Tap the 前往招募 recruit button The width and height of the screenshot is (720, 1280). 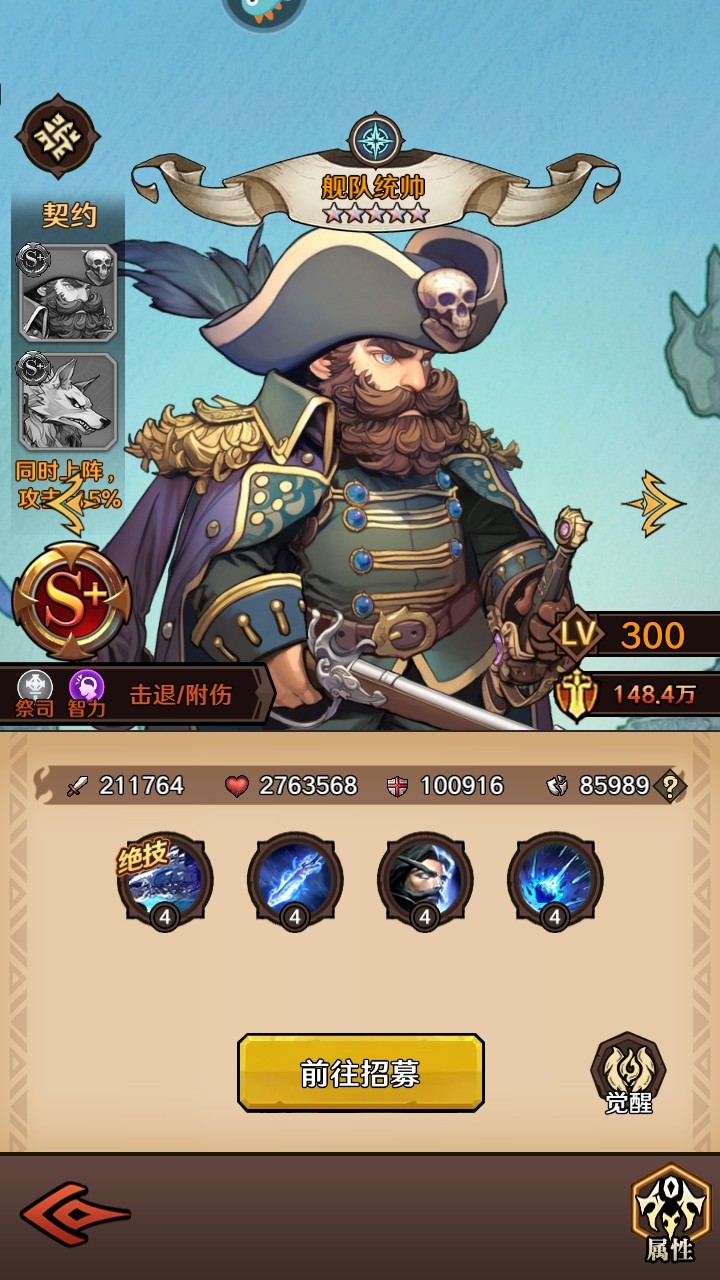pyautogui.click(x=360, y=1073)
